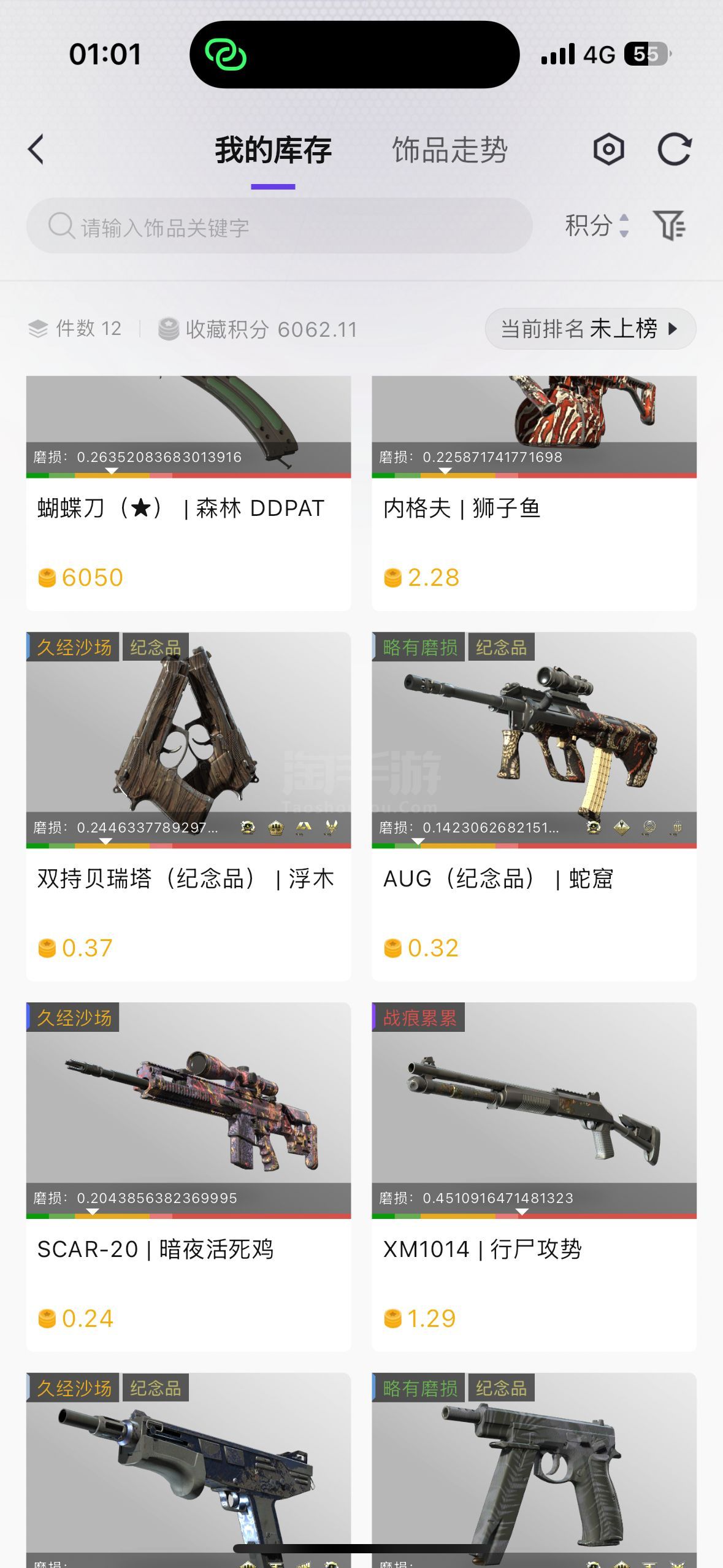Open the 蝴蝶刀 森林 DDPAT item card
This screenshot has height=1568, width=723.
[x=188, y=493]
